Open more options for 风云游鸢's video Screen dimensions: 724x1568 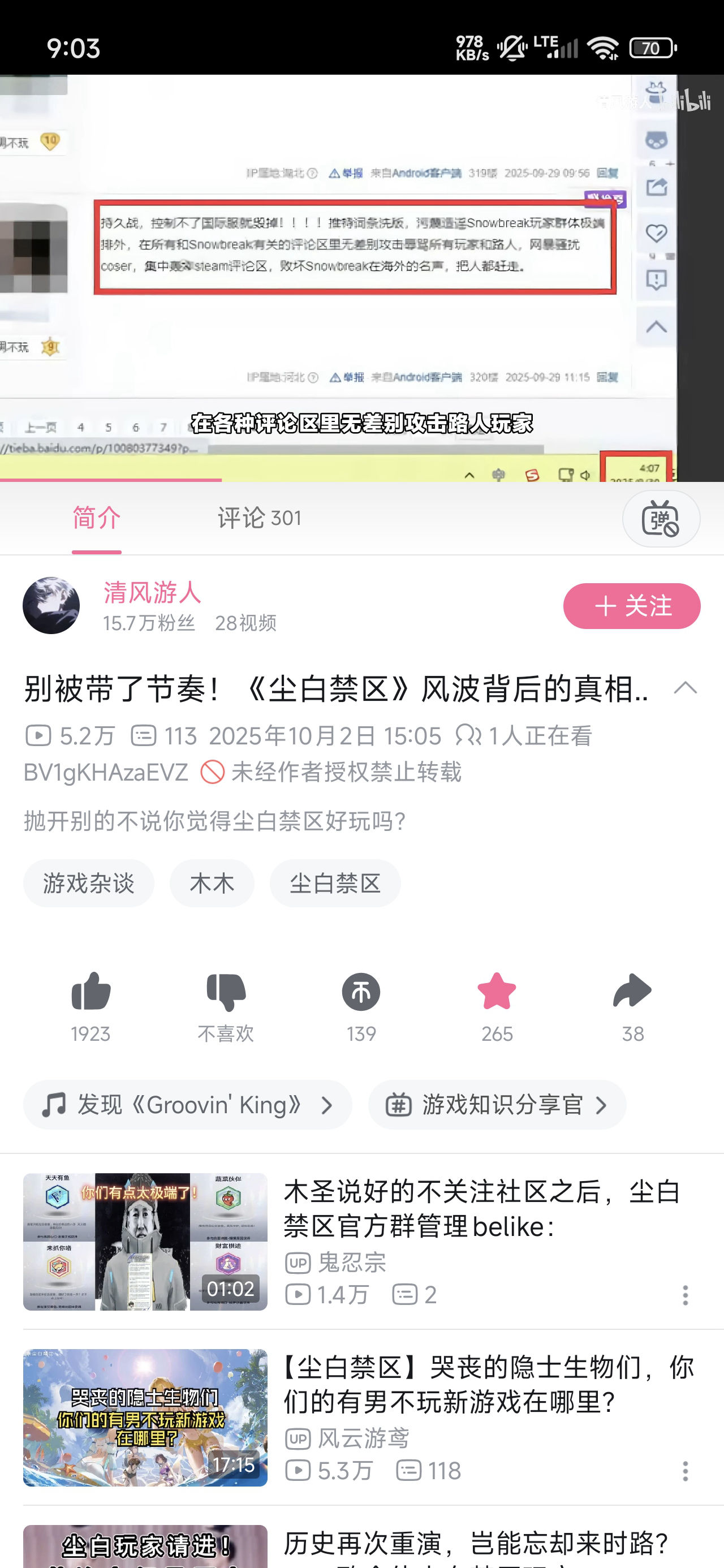pos(685,1471)
